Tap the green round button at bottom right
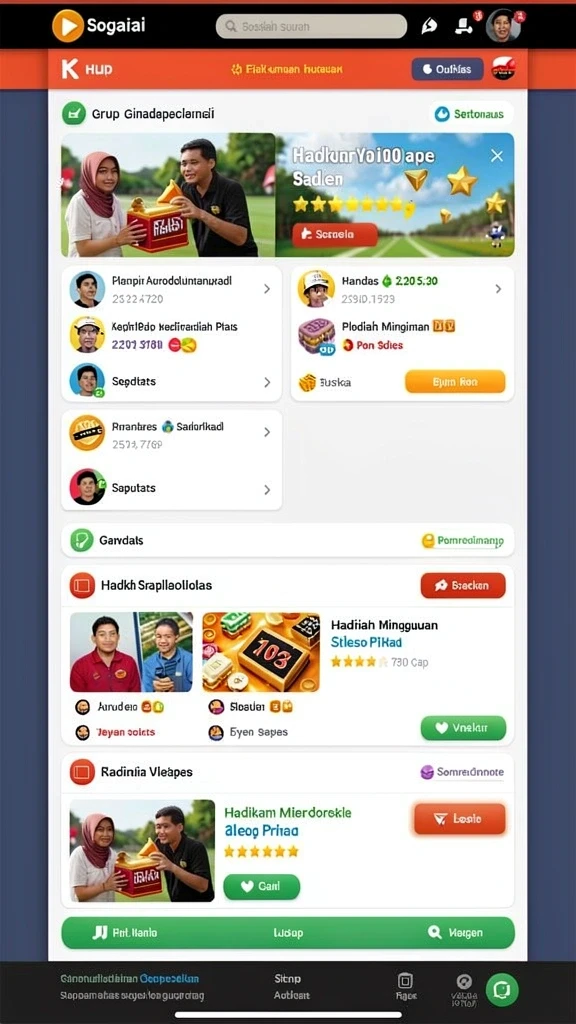The width and height of the screenshot is (576, 1024). pyautogui.click(x=502, y=990)
